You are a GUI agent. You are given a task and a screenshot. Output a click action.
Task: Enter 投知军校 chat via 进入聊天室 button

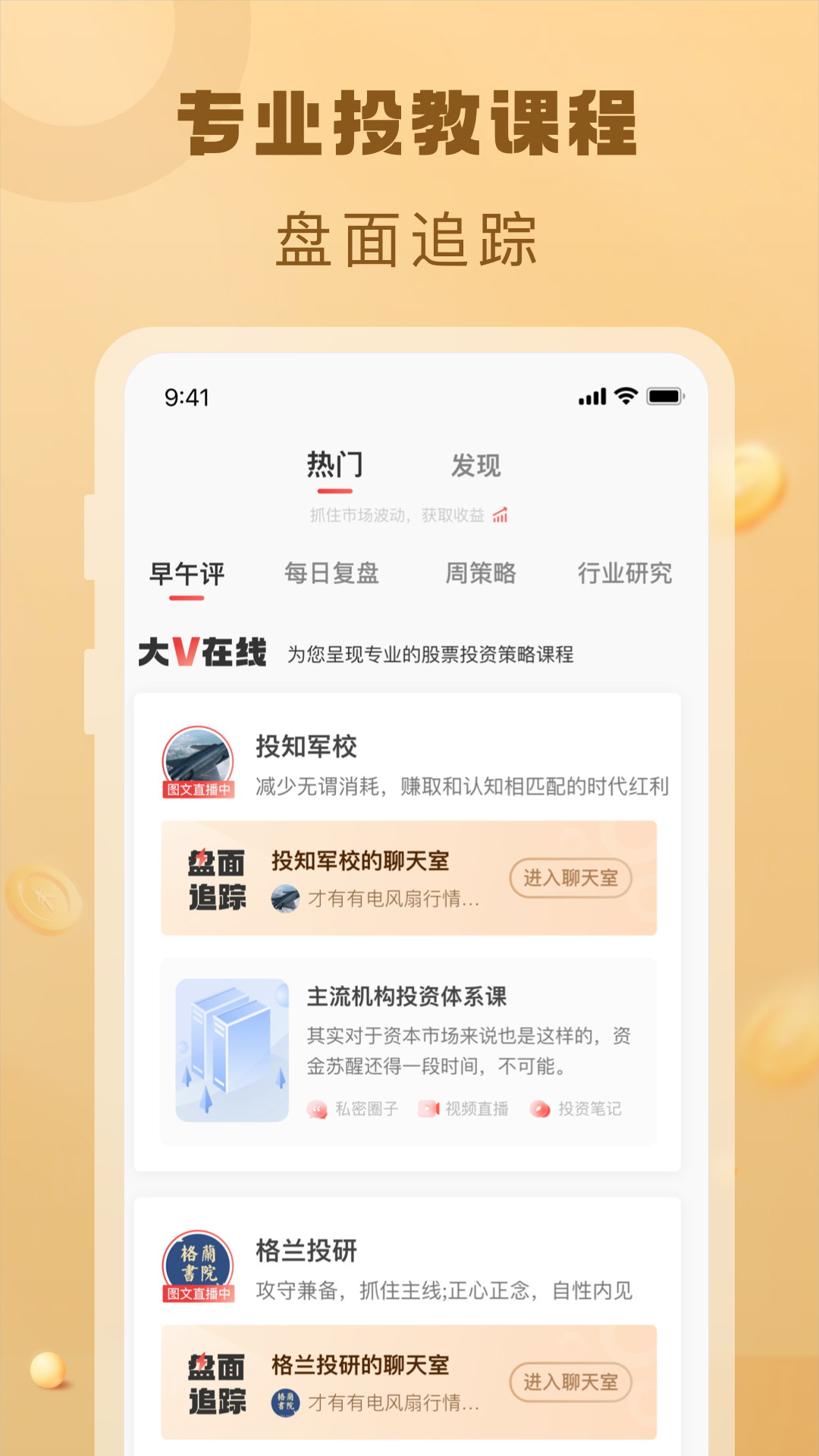pos(571,877)
